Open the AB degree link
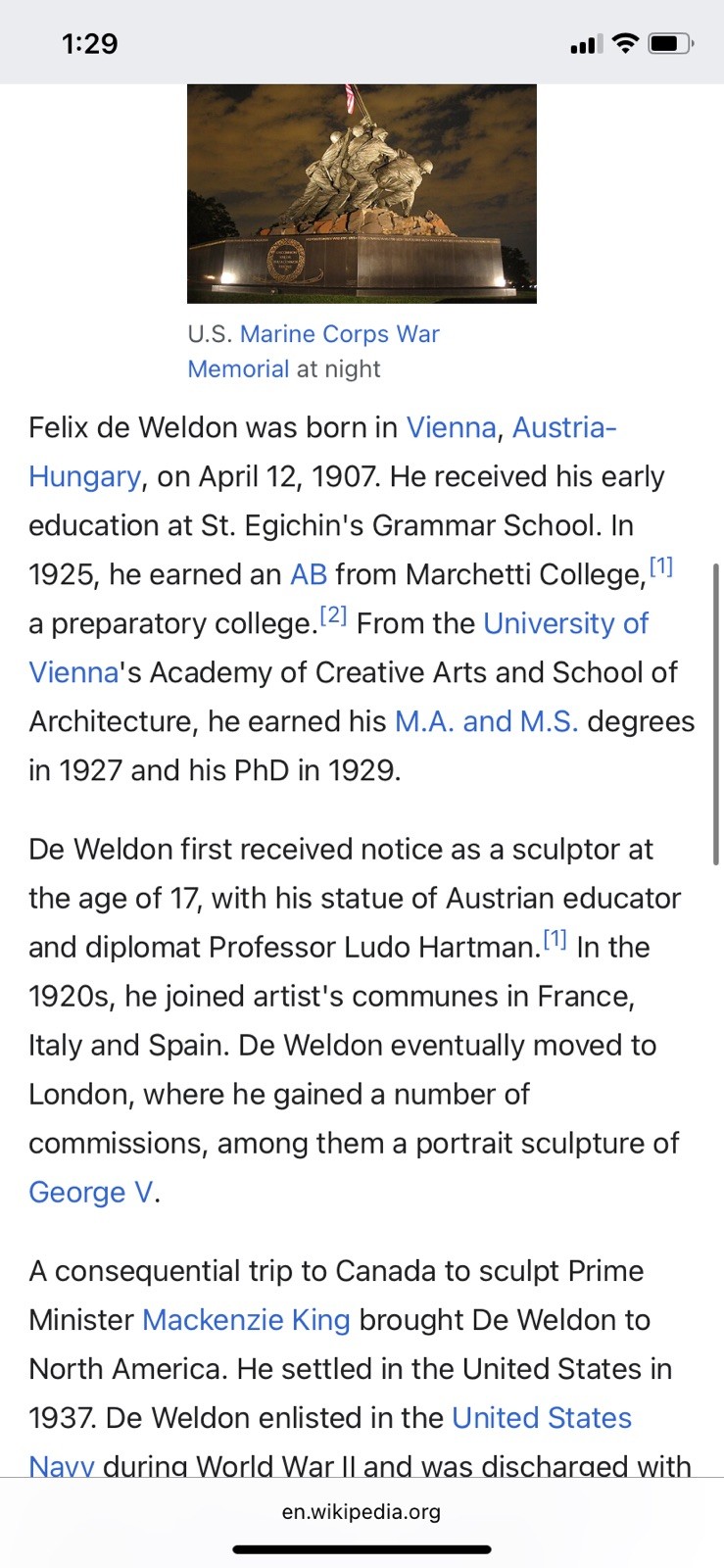This screenshot has height=1568, width=724. pyautogui.click(x=309, y=575)
